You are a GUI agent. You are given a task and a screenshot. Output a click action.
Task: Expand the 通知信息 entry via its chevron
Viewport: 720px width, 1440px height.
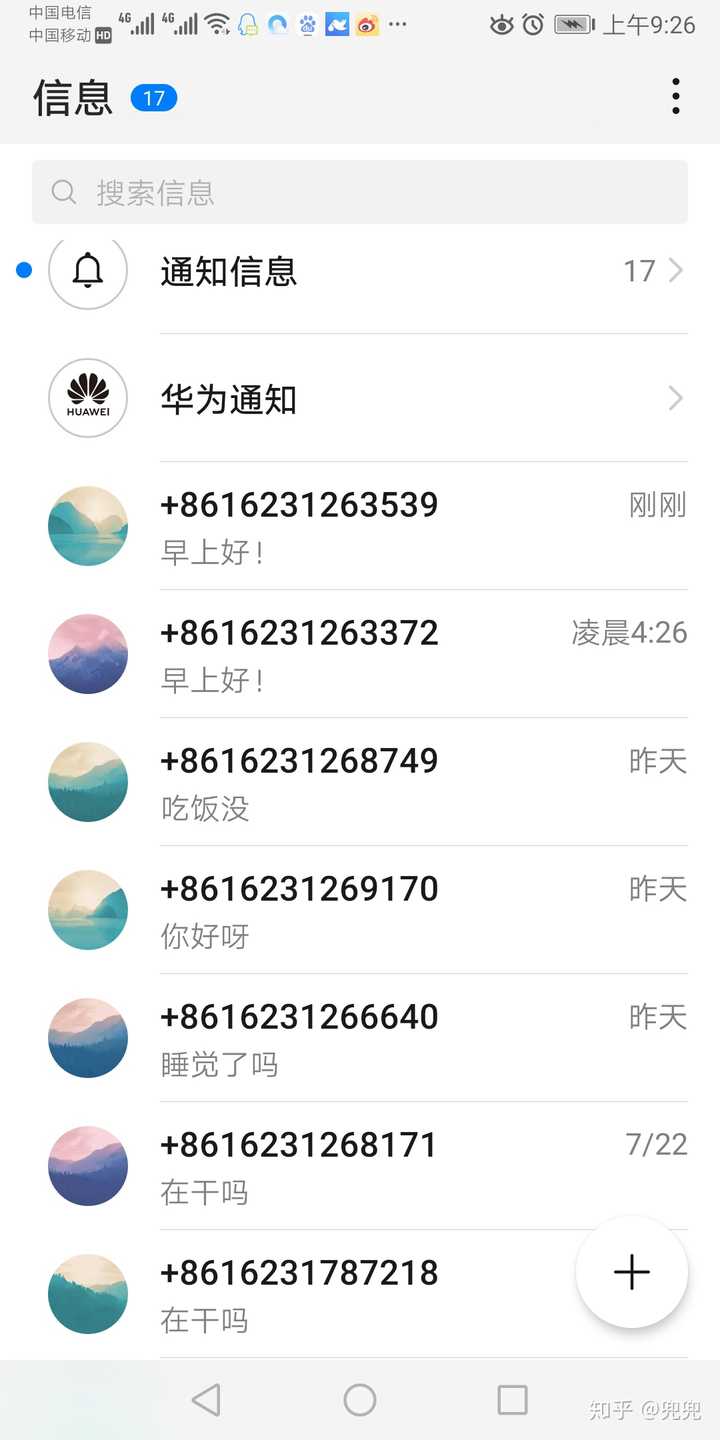pos(675,271)
